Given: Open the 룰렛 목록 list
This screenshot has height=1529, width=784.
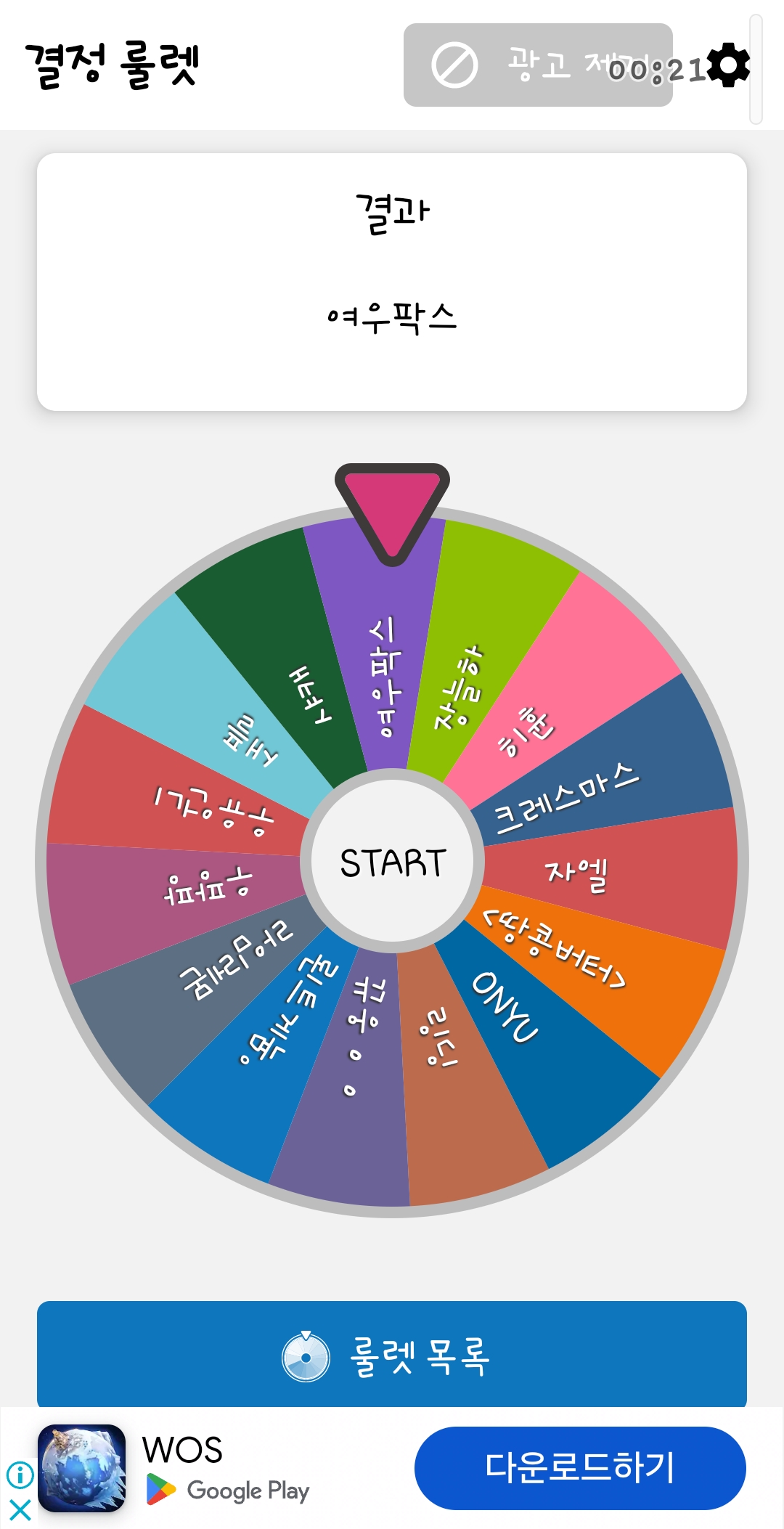Looking at the screenshot, I should (x=392, y=1355).
